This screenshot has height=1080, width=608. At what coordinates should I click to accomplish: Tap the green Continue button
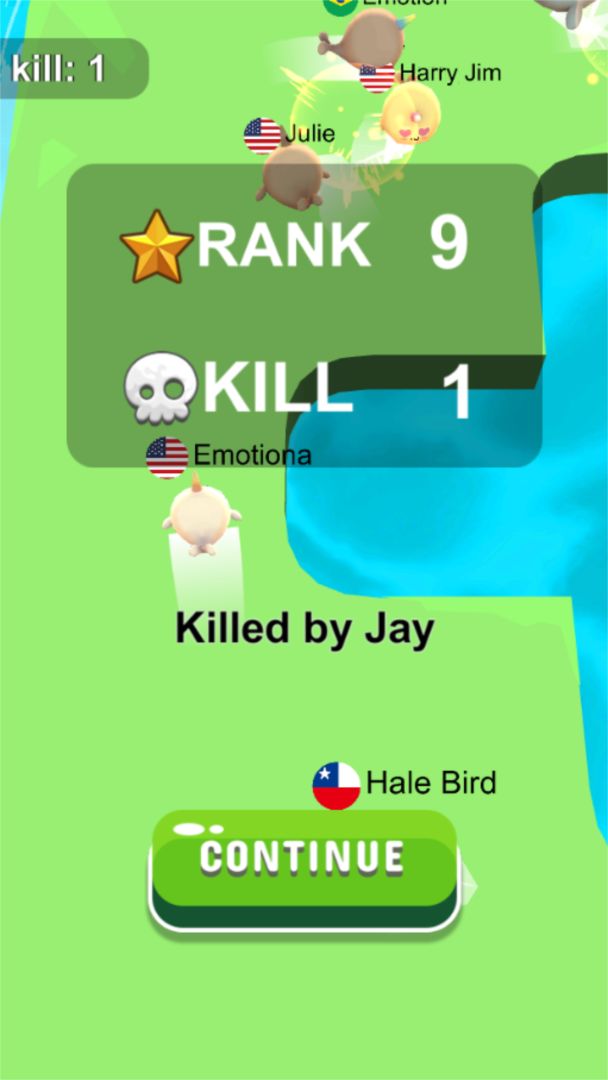(303, 862)
